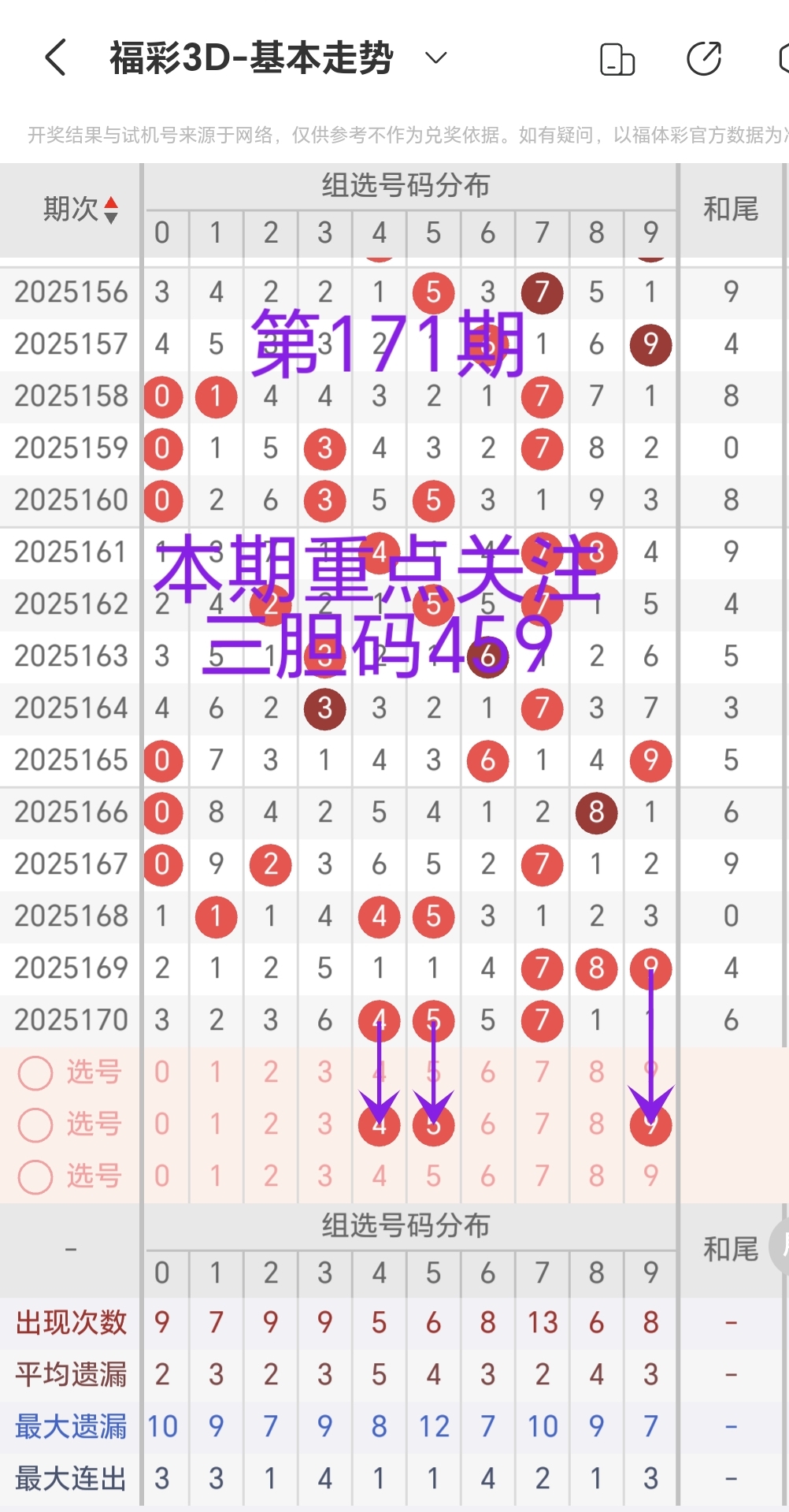Pick number 7 in the first 选号 row
The width and height of the screenshot is (789, 1512).
[x=542, y=1072]
